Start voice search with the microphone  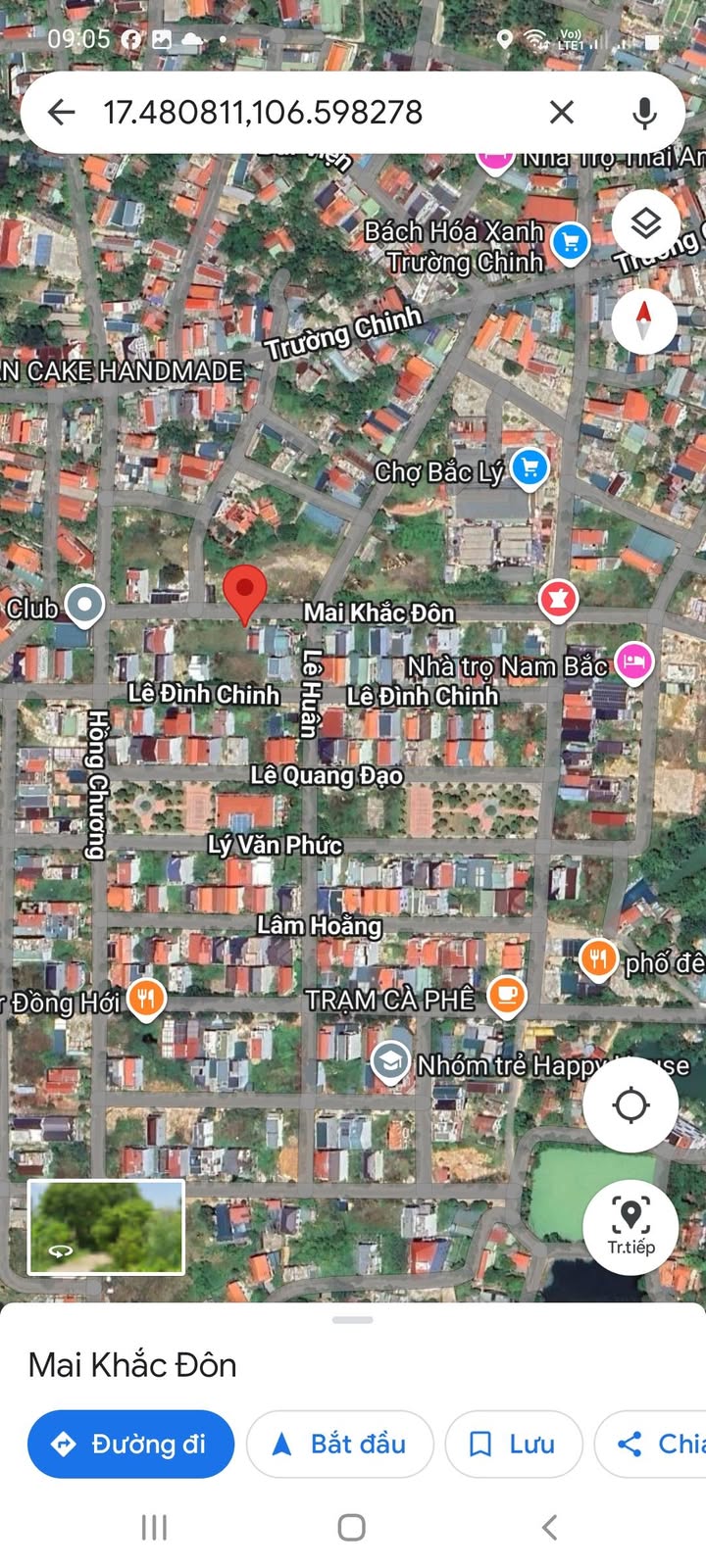[644, 113]
